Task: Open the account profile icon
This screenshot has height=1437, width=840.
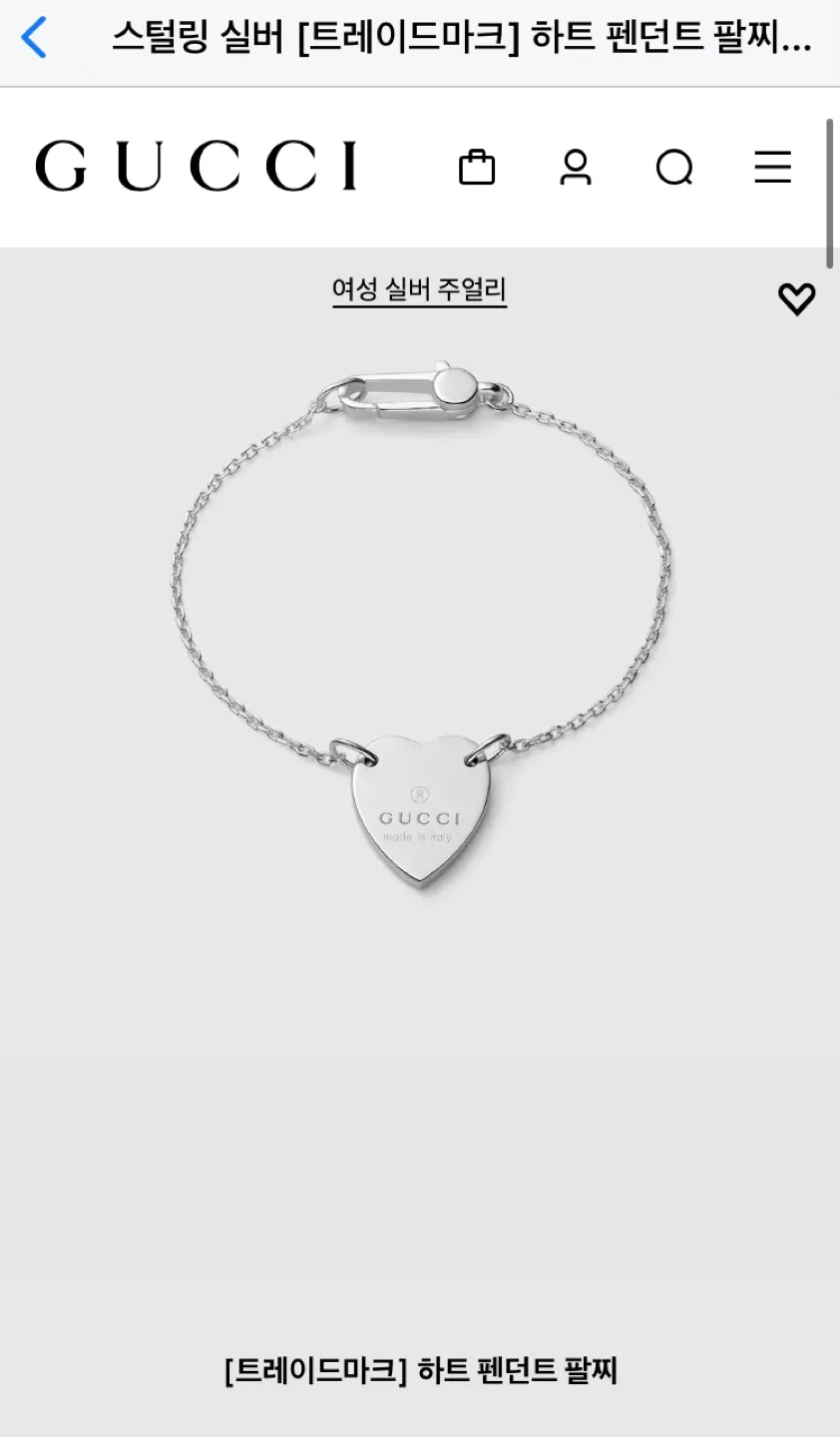Action: (576, 168)
